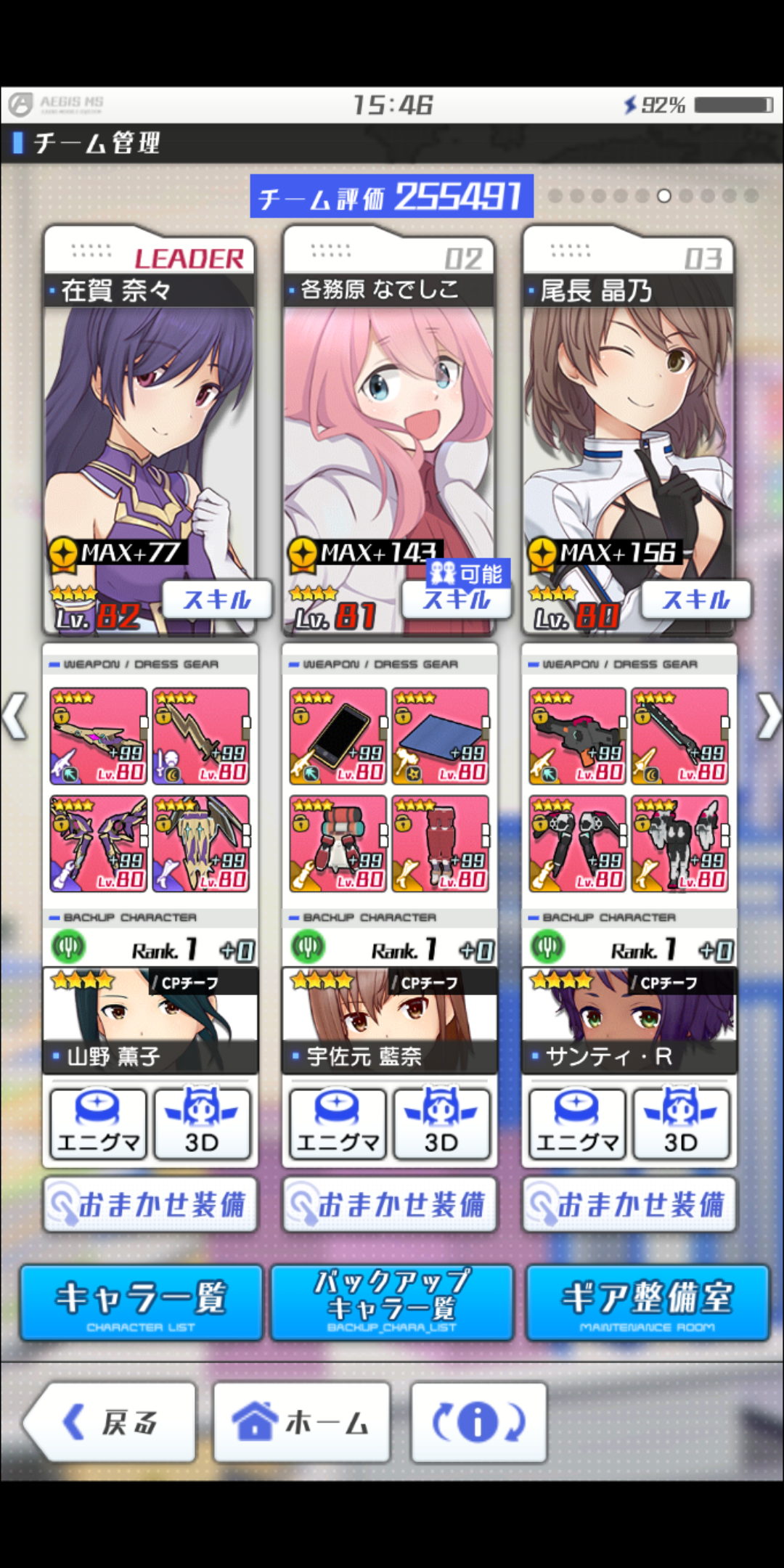Open スキル for 各務原 なでしこ
The width and height of the screenshot is (784, 1568).
tap(456, 601)
